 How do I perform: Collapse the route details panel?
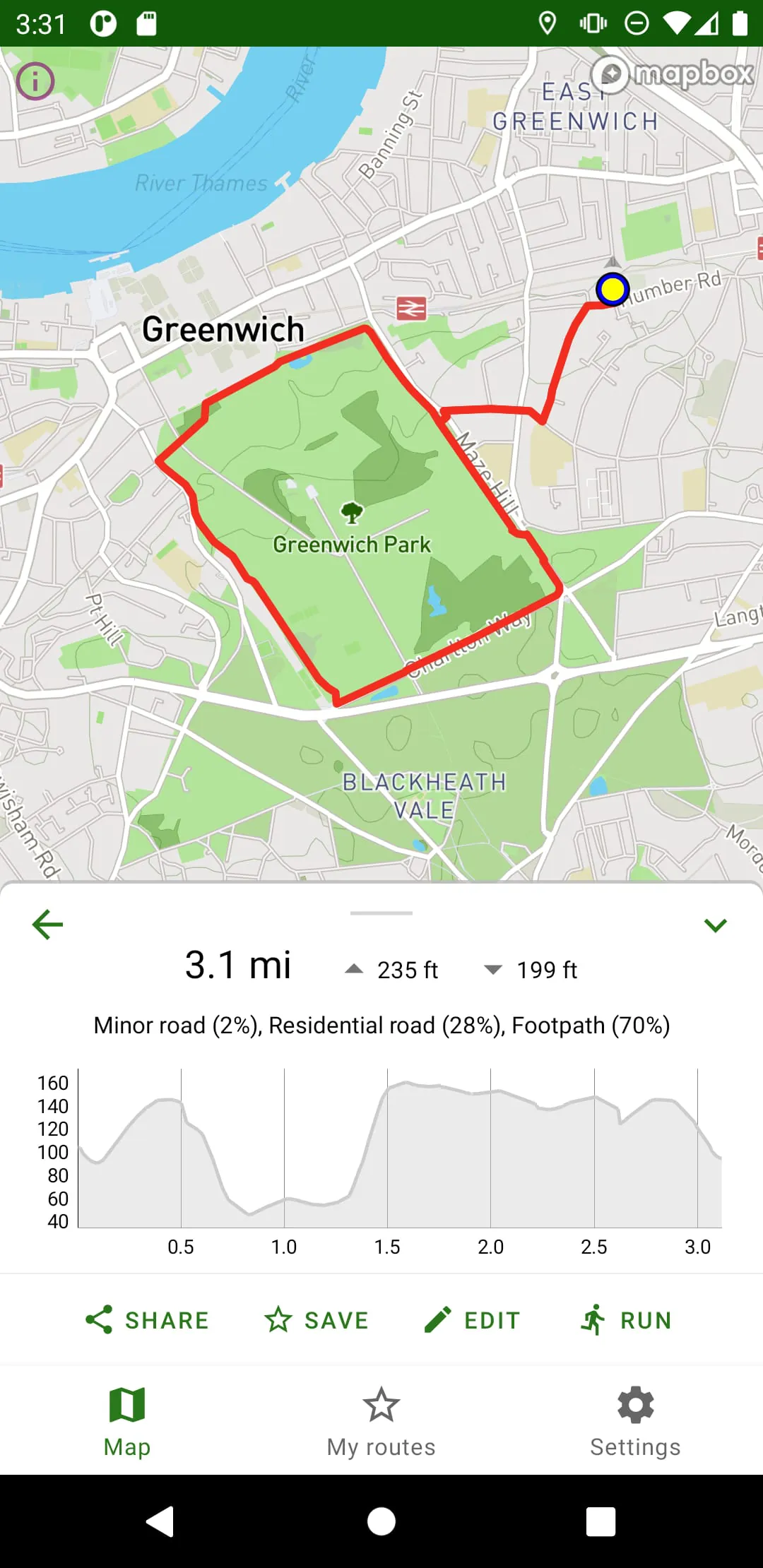(x=715, y=925)
